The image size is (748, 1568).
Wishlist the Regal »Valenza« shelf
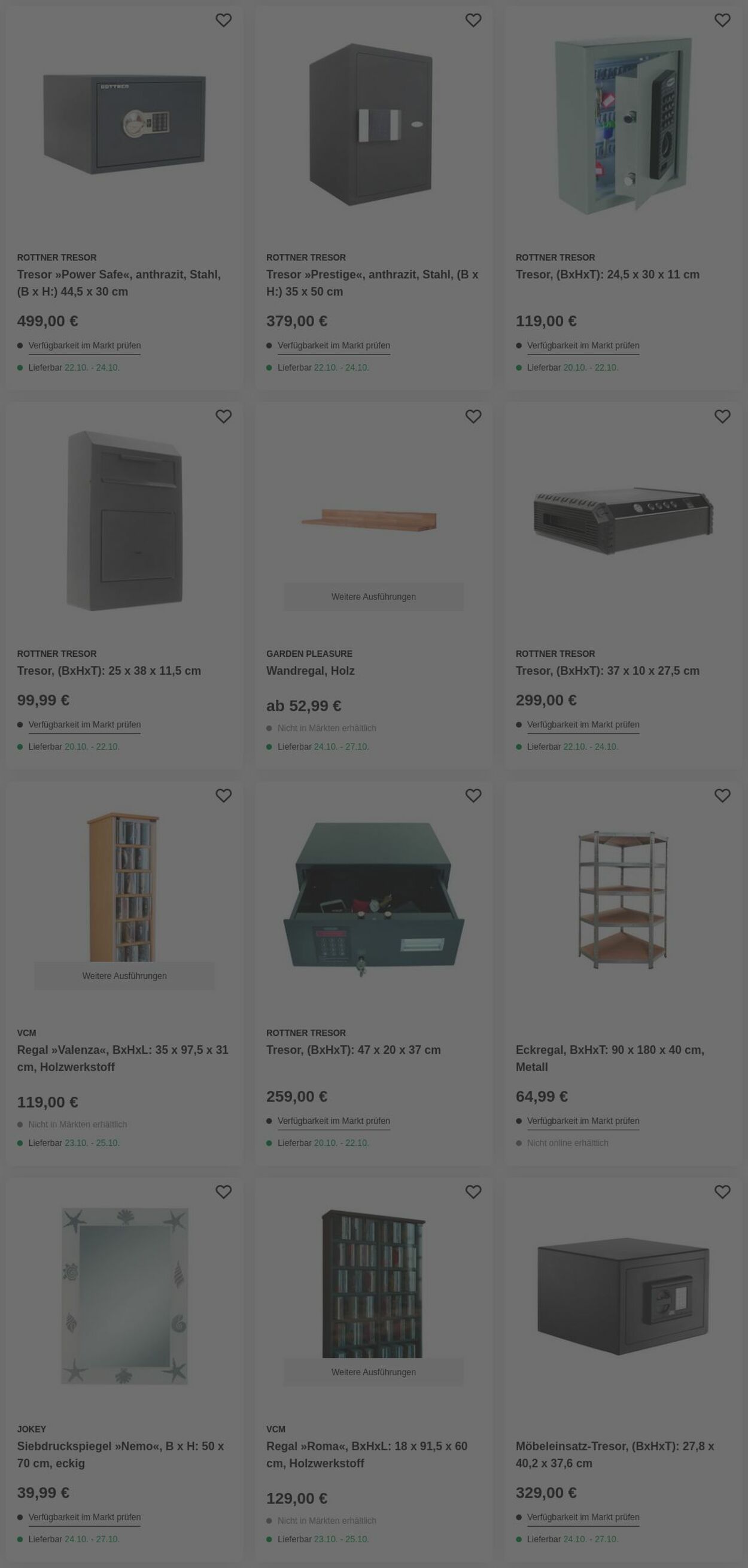[223, 796]
